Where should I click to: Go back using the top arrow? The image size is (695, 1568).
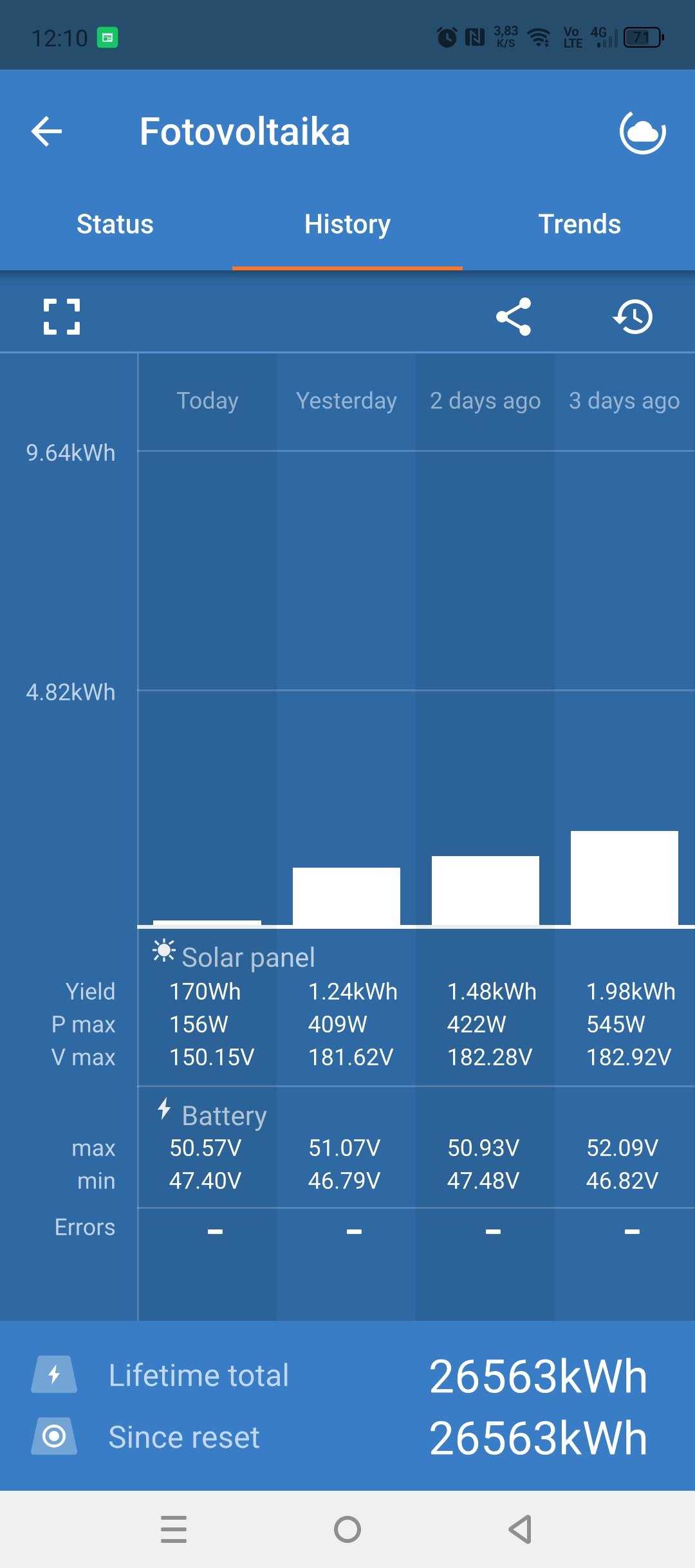47,131
